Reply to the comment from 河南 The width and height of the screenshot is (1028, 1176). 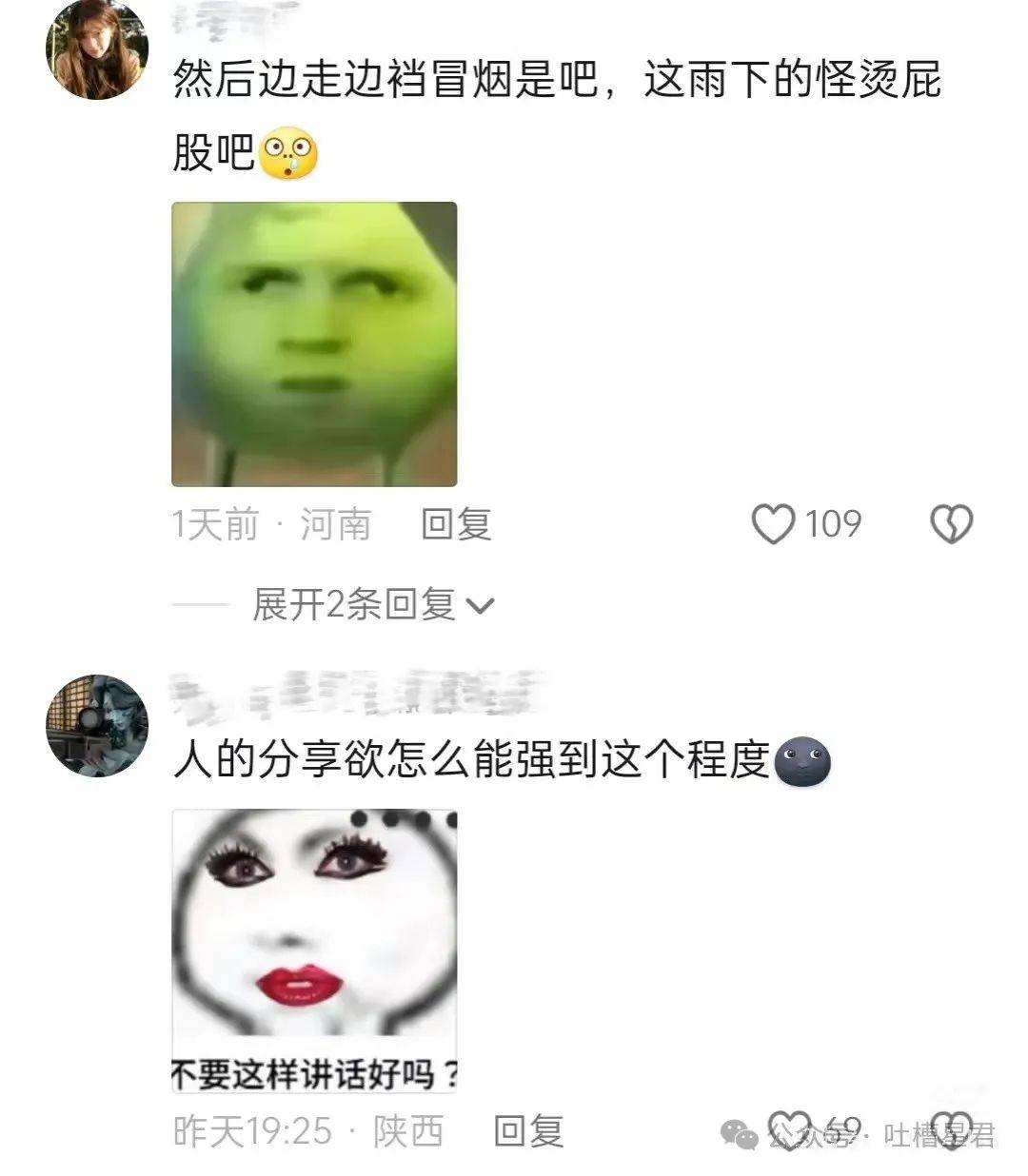[x=456, y=524]
